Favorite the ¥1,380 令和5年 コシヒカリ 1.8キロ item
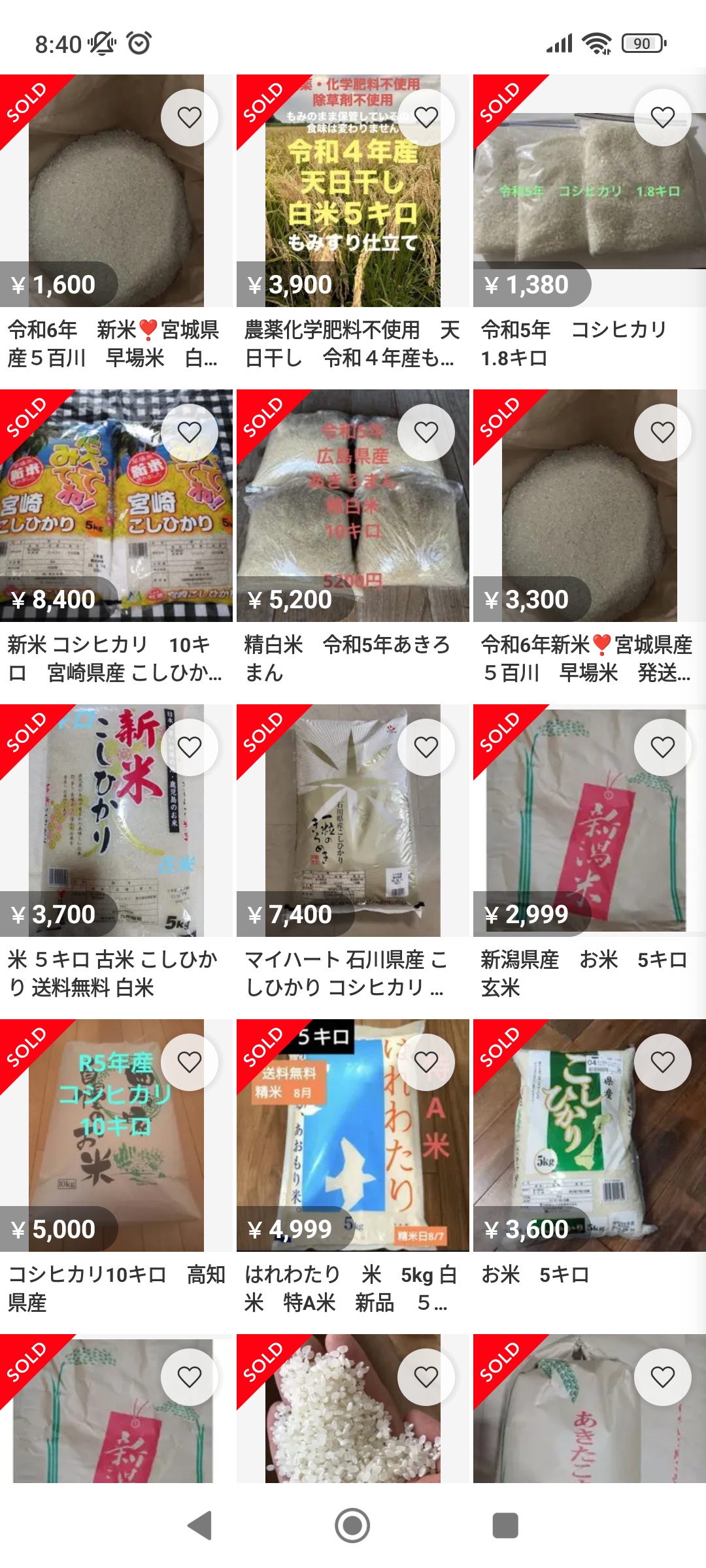The image size is (706, 1568). coord(662,118)
